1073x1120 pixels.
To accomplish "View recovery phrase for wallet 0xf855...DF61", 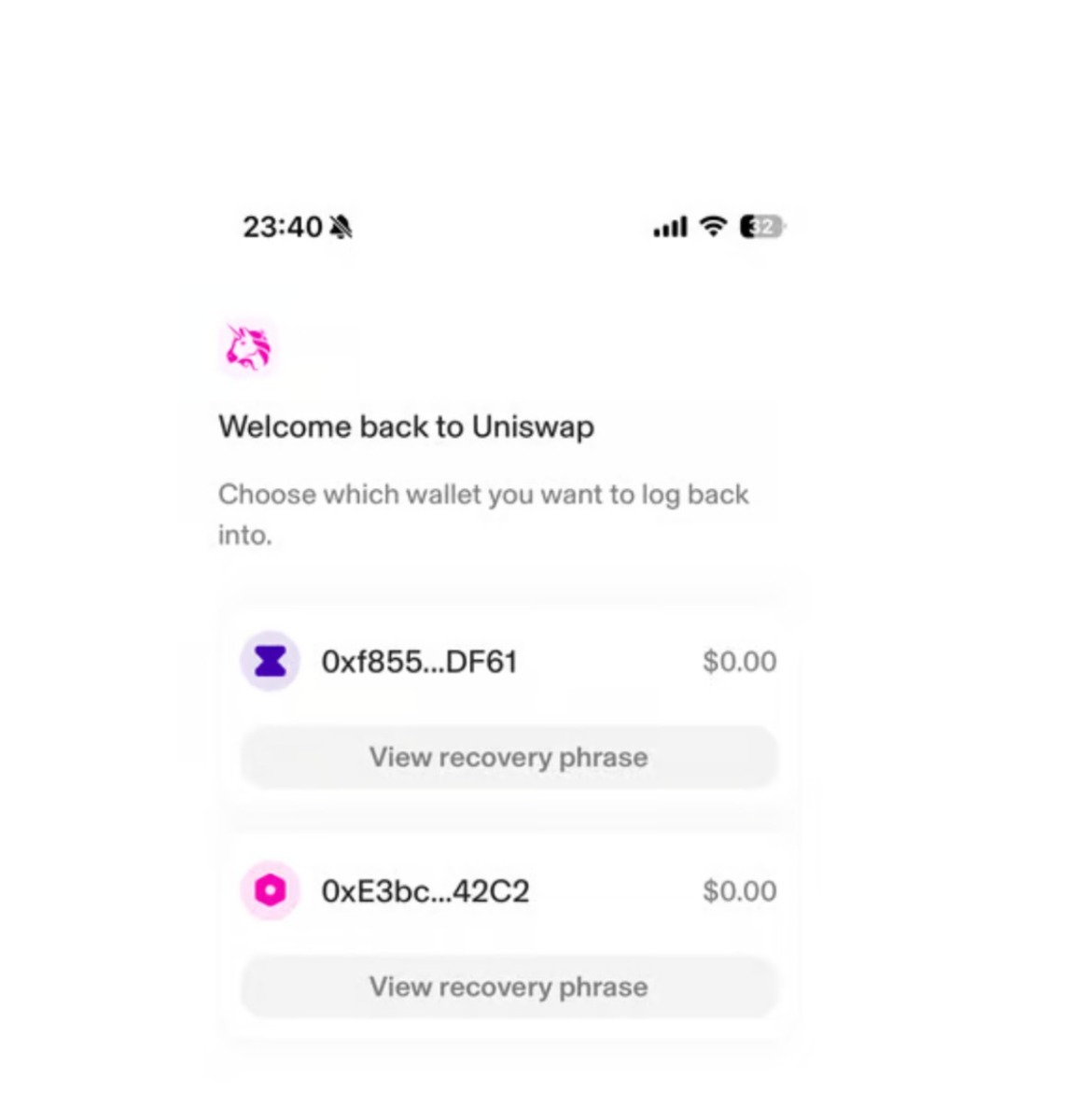I will 509,757.
